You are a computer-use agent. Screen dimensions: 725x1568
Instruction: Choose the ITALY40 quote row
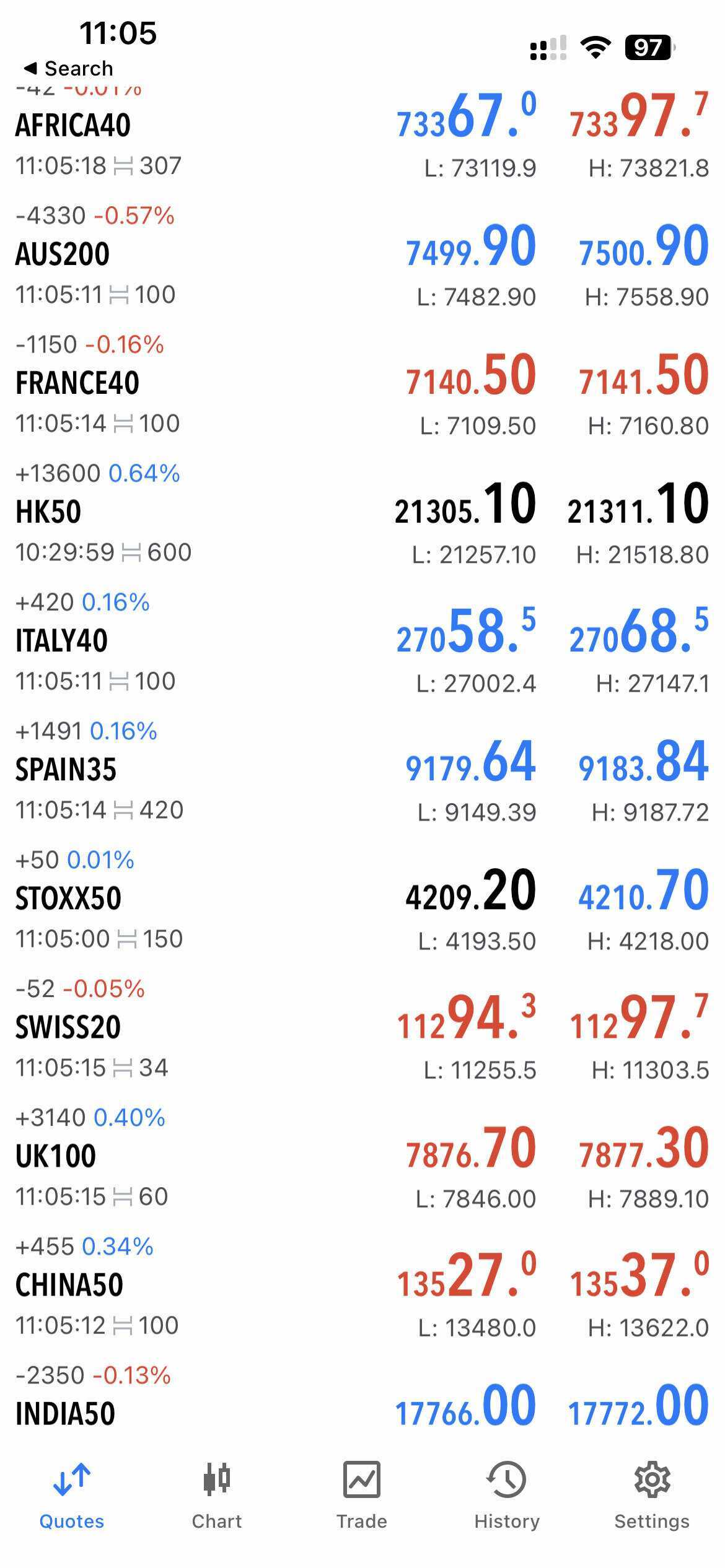click(61, 641)
